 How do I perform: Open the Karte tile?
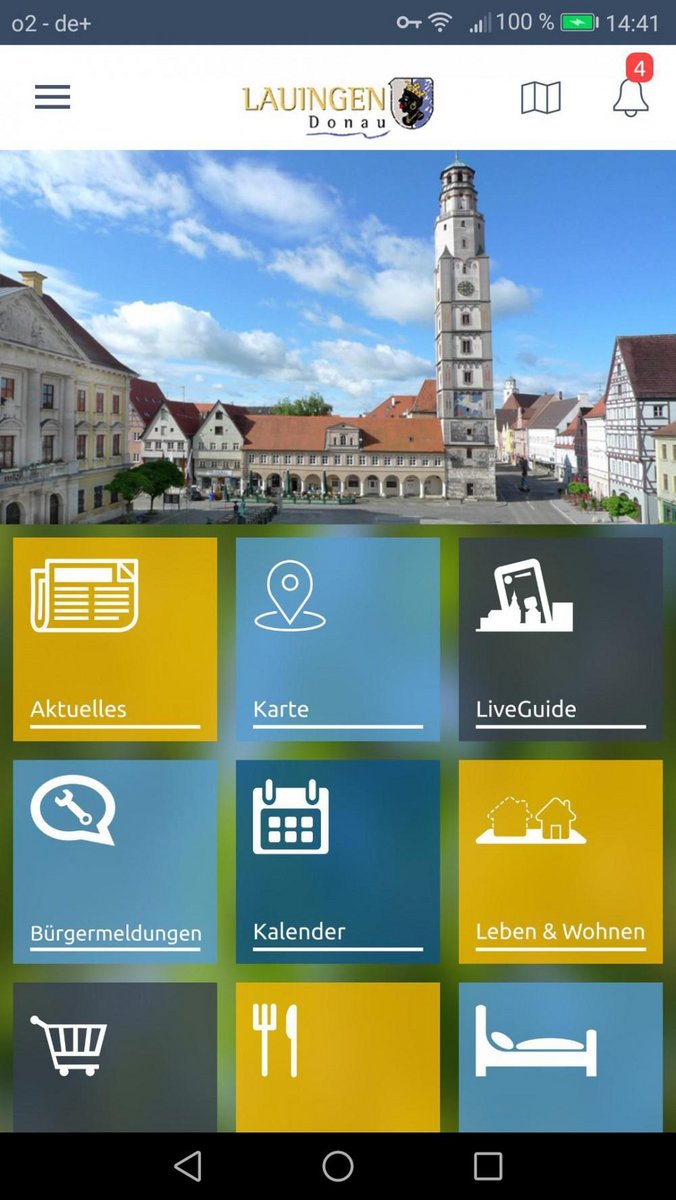[x=338, y=639]
